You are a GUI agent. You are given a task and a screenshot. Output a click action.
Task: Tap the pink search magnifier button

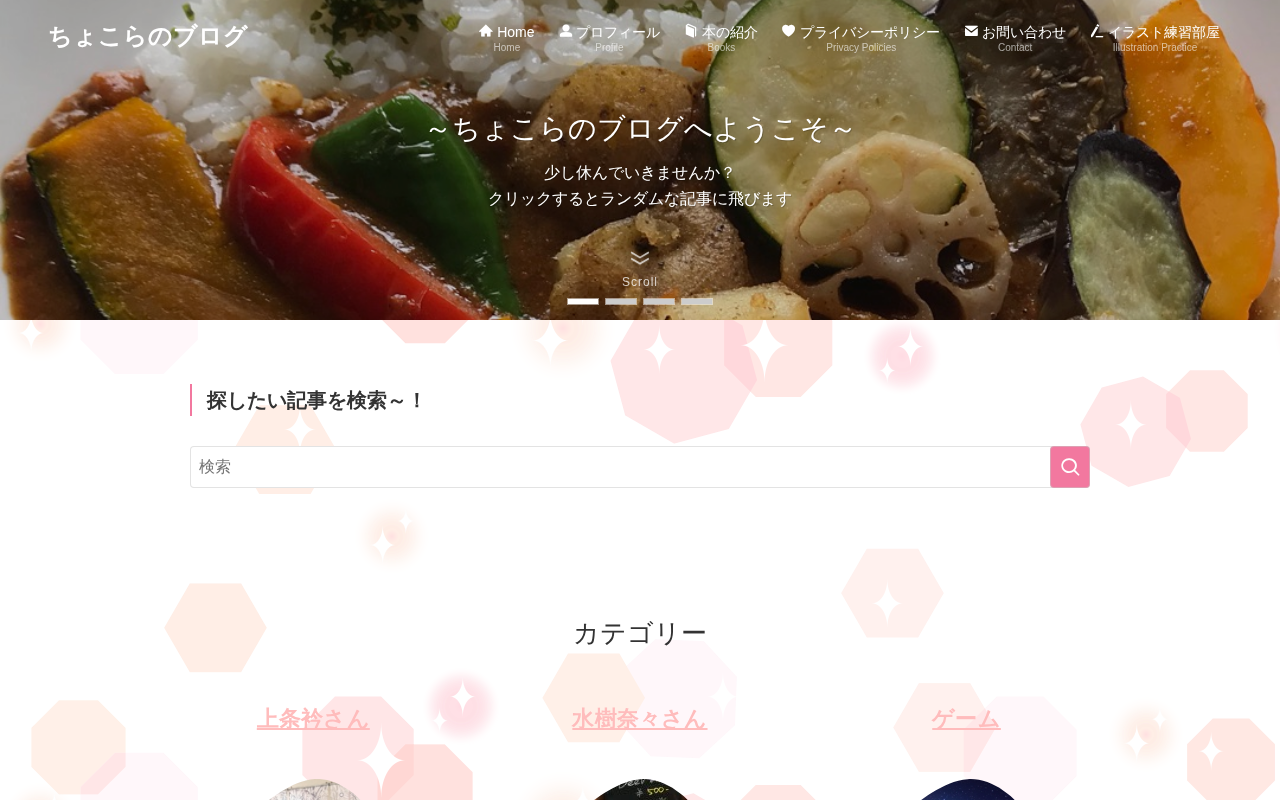pos(1070,467)
